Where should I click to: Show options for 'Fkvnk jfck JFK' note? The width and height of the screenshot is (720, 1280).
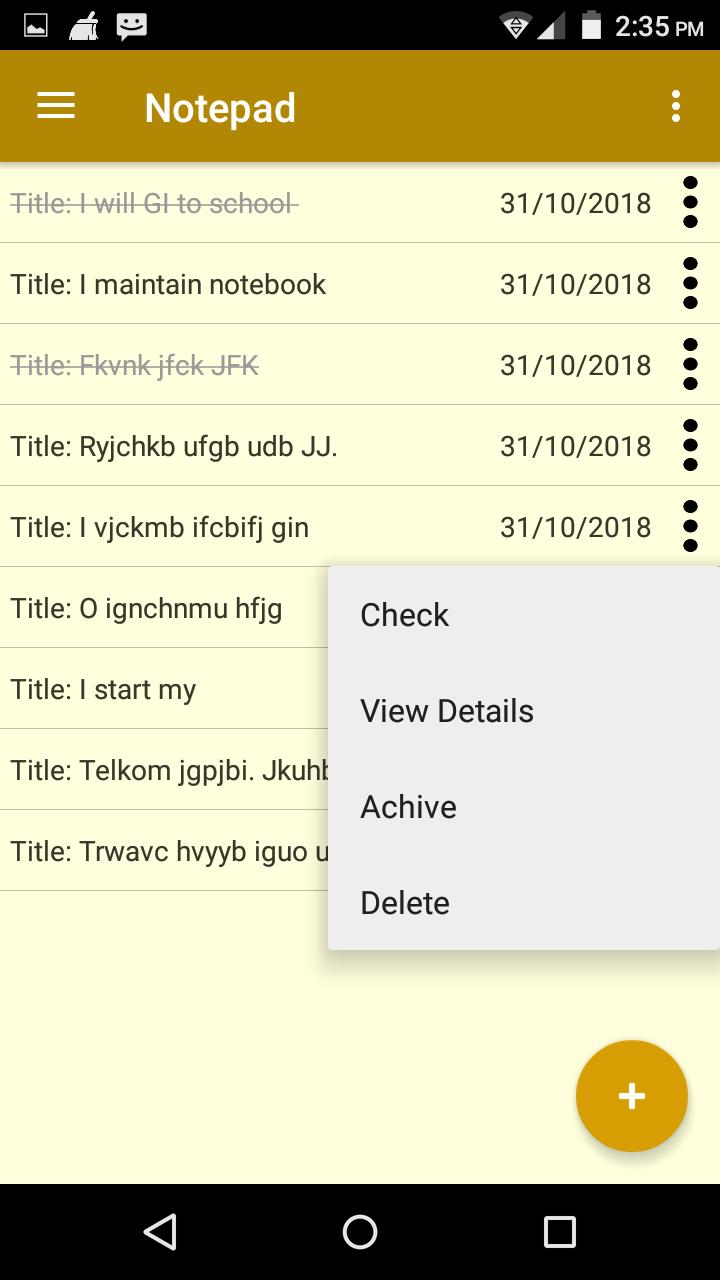tap(690, 365)
